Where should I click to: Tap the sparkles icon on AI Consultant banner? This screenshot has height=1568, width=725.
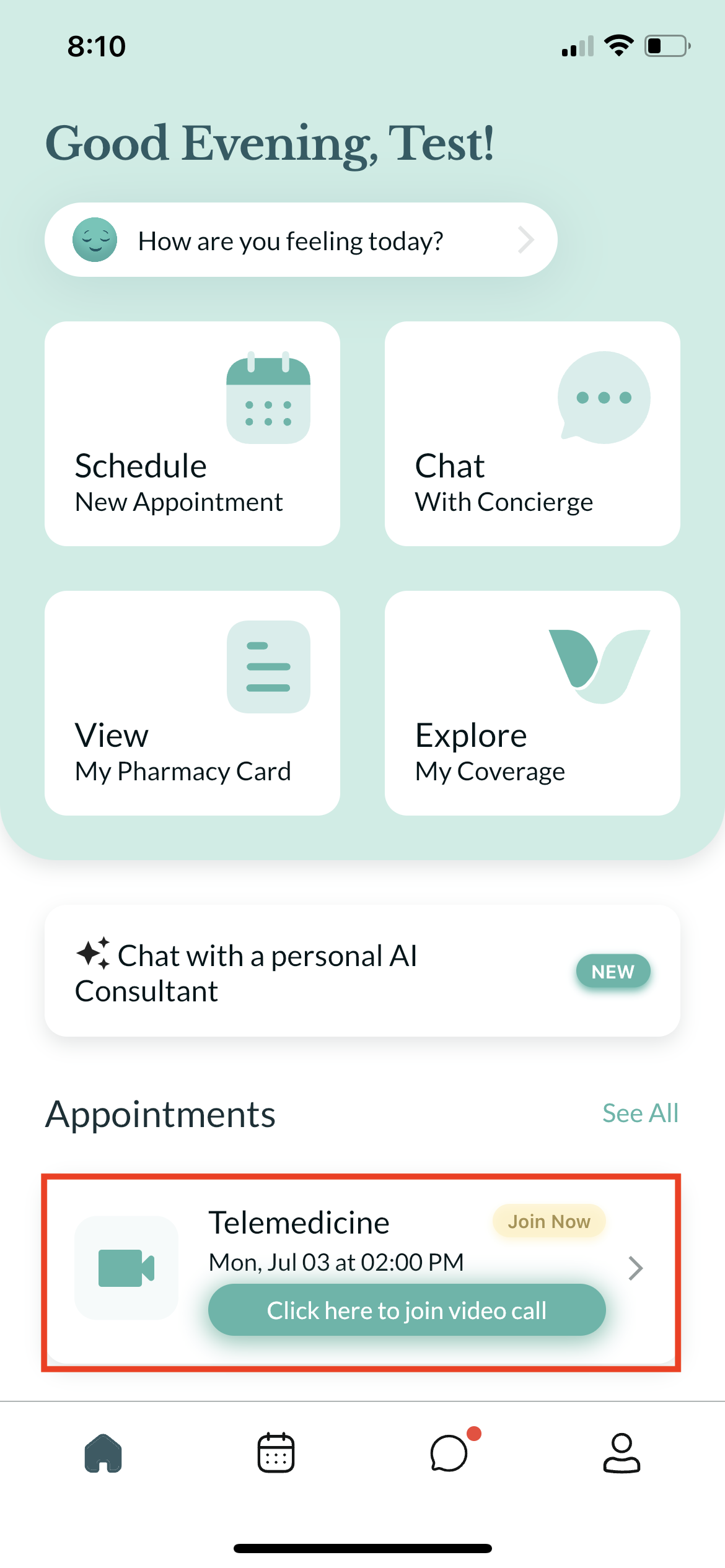[x=93, y=957]
